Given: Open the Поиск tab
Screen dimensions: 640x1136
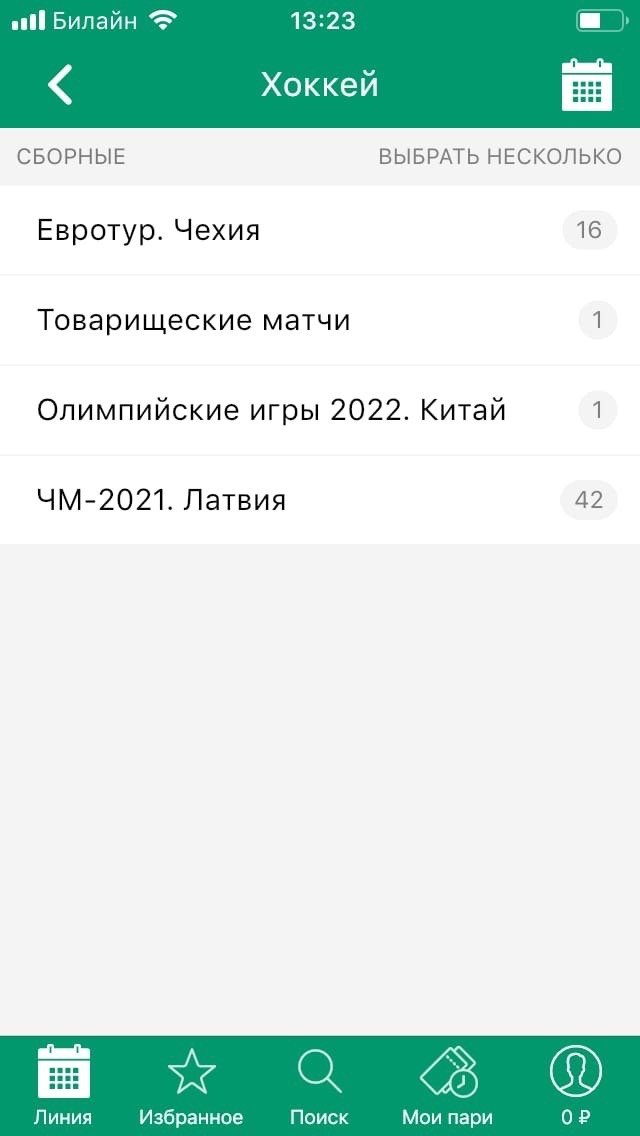Looking at the screenshot, I should coord(319,1086).
